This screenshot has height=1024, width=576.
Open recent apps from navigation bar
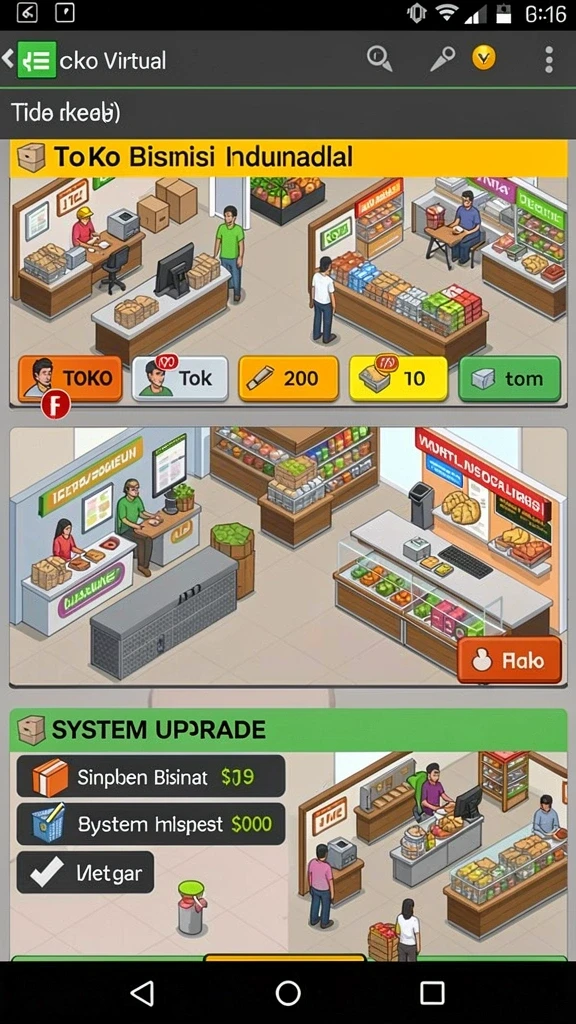click(x=432, y=993)
